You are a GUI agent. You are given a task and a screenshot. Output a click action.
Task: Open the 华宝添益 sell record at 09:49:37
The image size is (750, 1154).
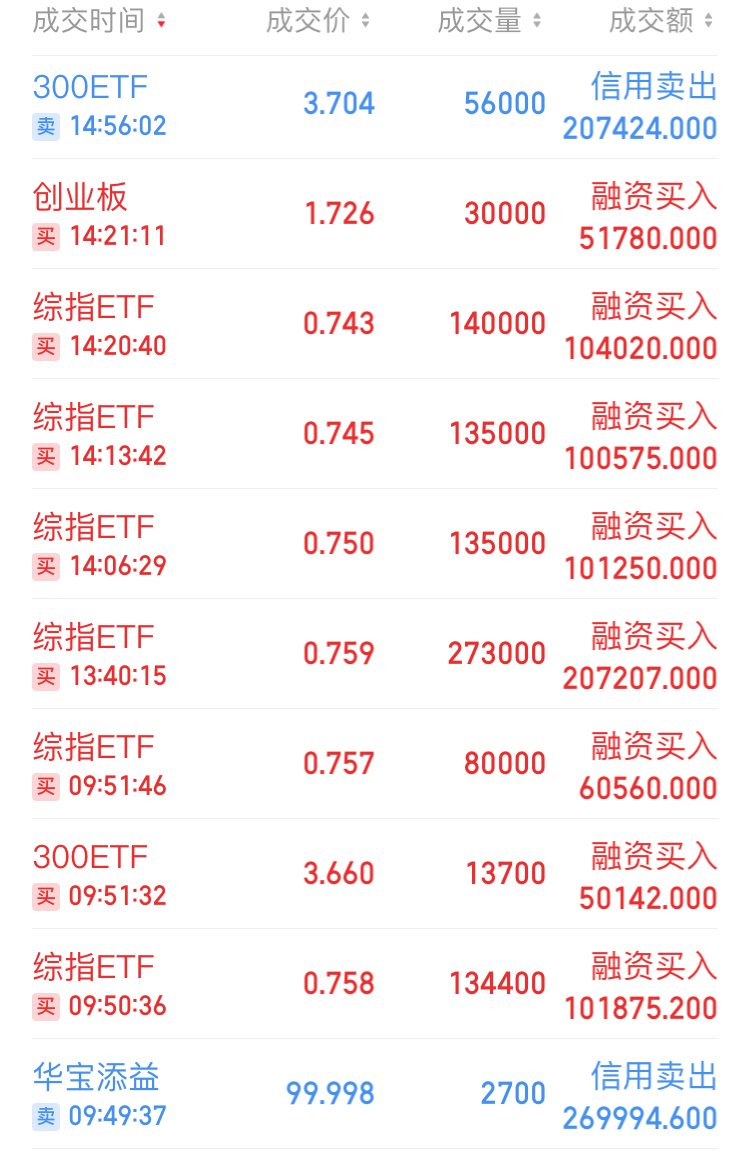pos(375,1094)
